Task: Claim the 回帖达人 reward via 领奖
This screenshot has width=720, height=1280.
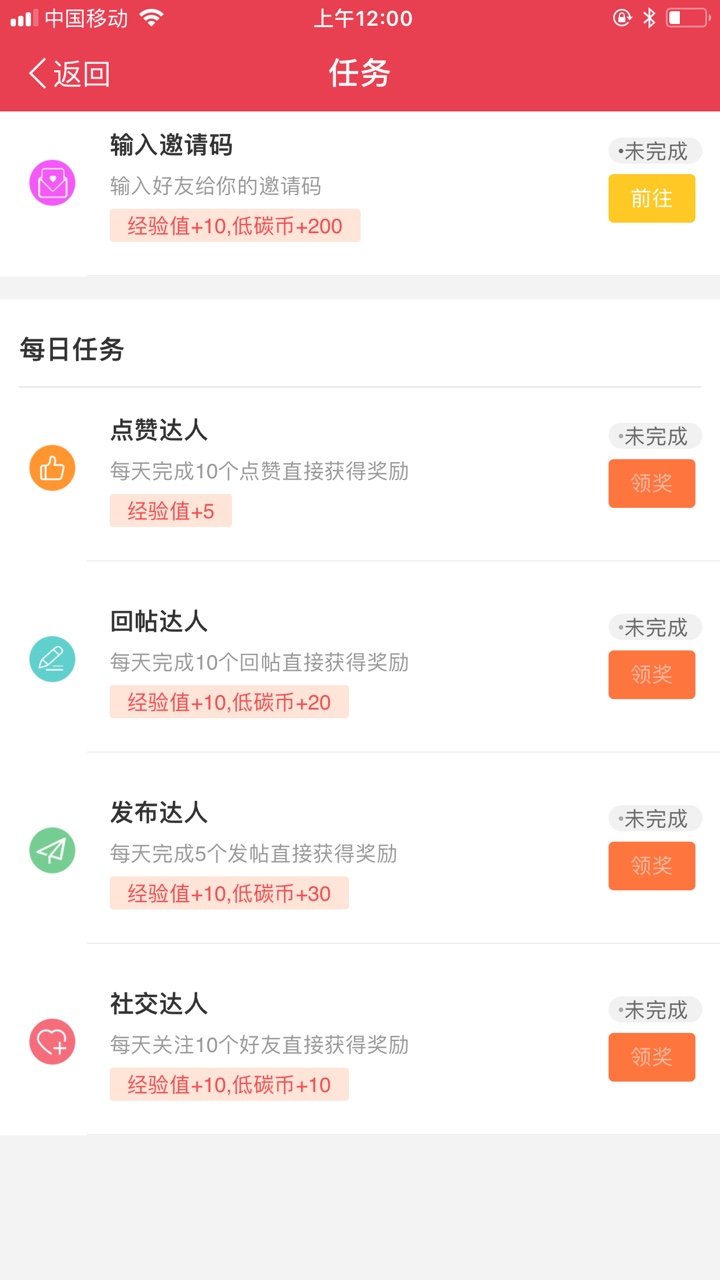Action: coord(651,674)
